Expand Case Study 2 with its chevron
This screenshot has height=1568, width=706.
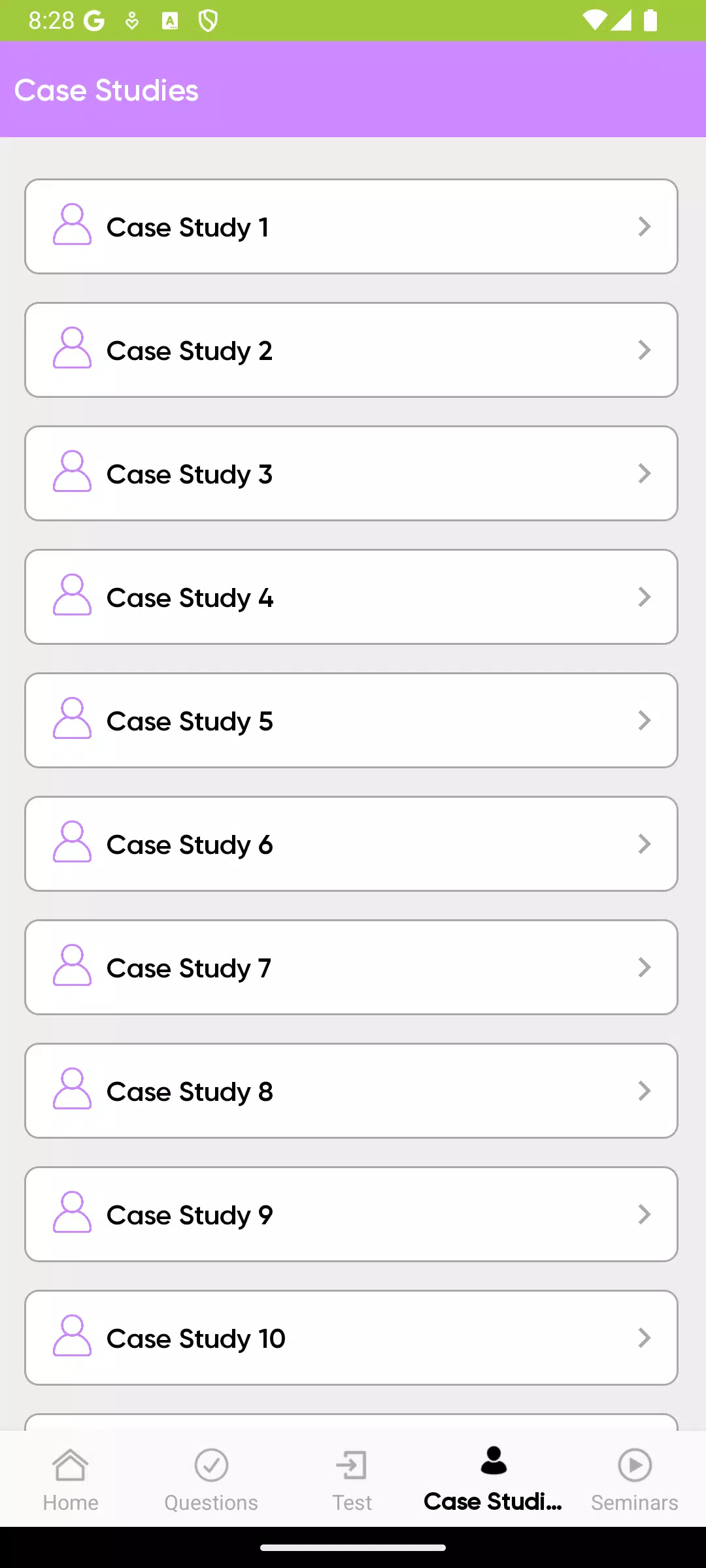click(x=645, y=350)
